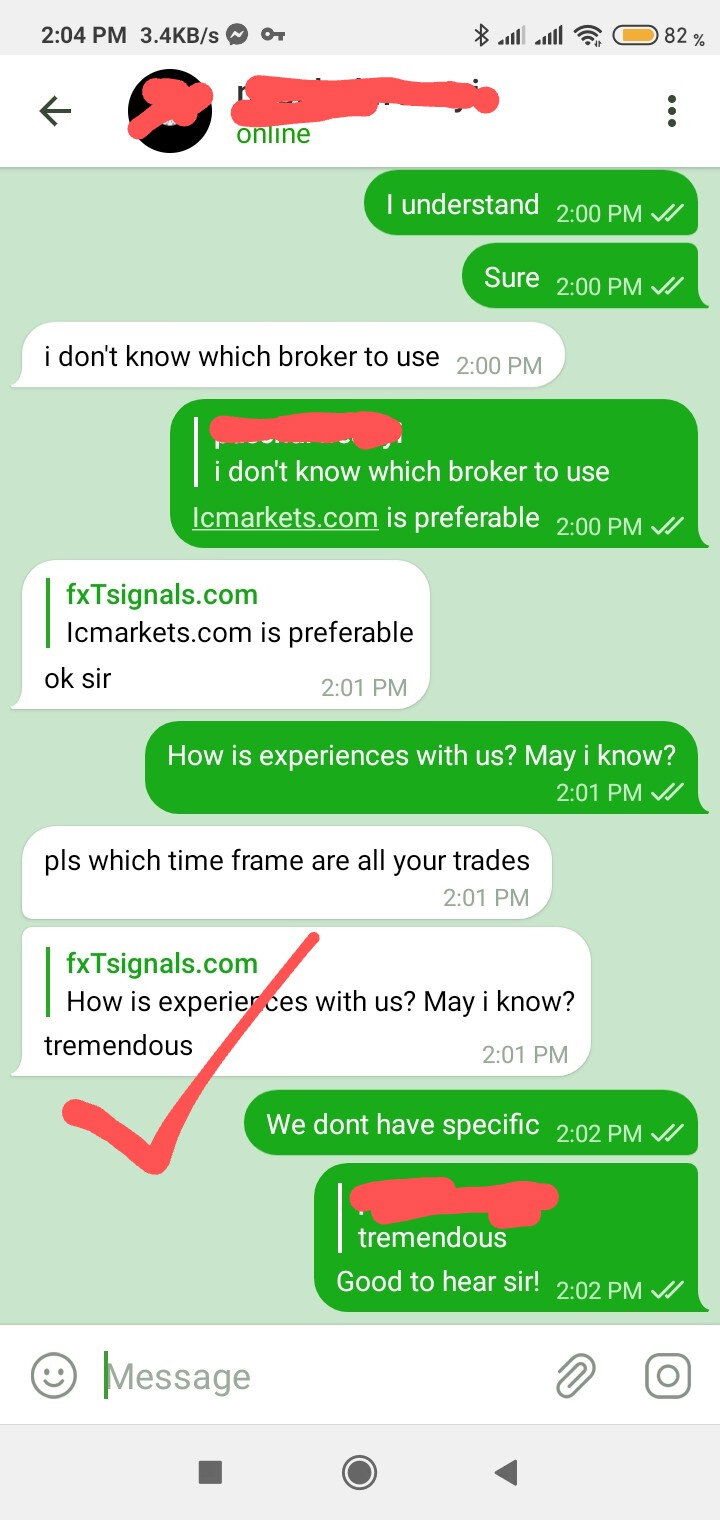Go back from this chat
Viewport: 720px width, 1520px height.
click(55, 111)
